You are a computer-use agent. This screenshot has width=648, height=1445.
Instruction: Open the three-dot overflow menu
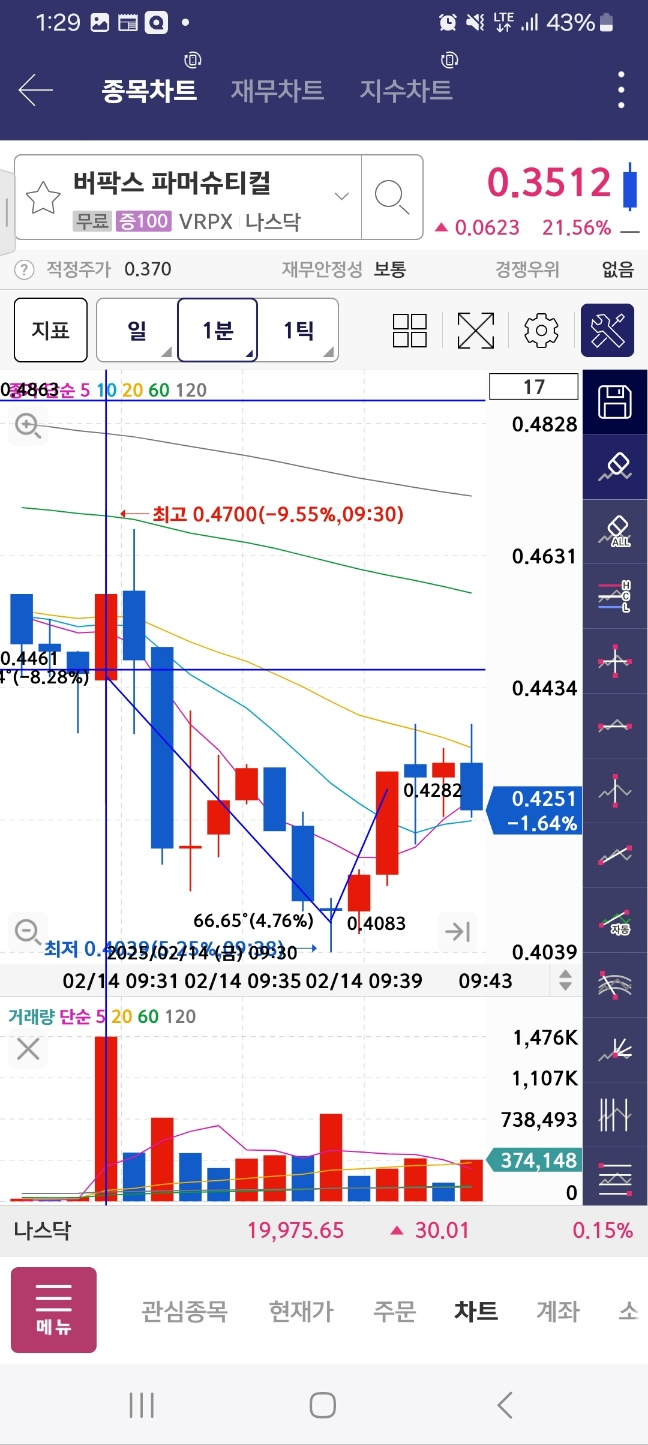621,91
